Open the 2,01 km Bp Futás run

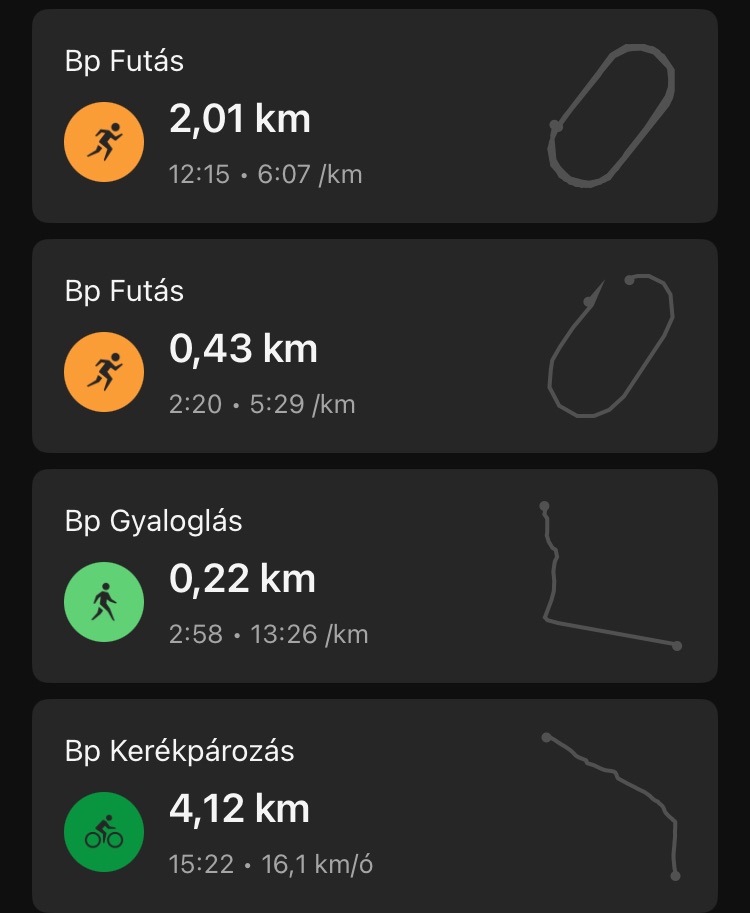(374, 117)
